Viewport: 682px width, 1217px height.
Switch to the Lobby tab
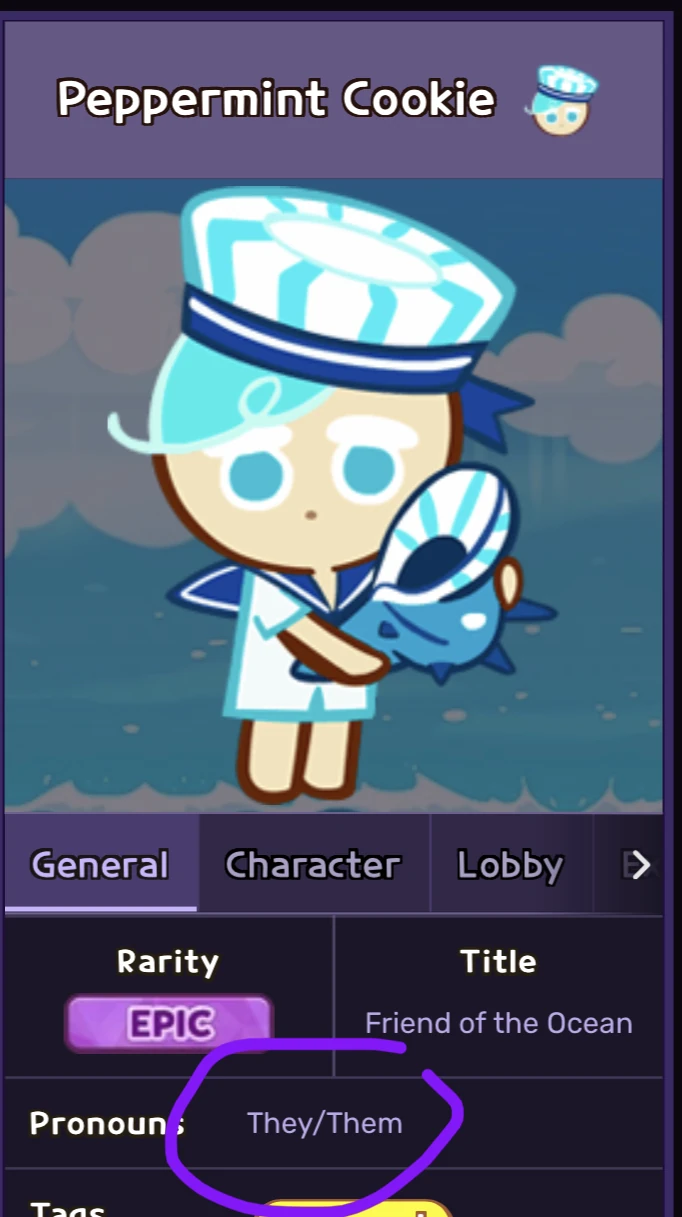(510, 864)
